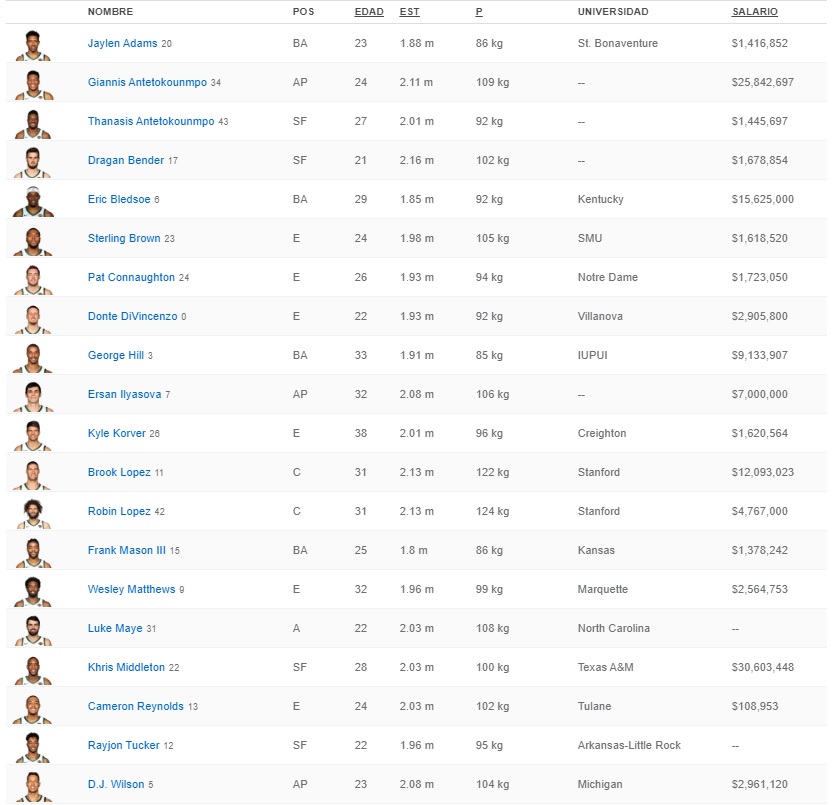Select Eric Bledsoe's name link
Screen dimensions: 837x805
119,200
